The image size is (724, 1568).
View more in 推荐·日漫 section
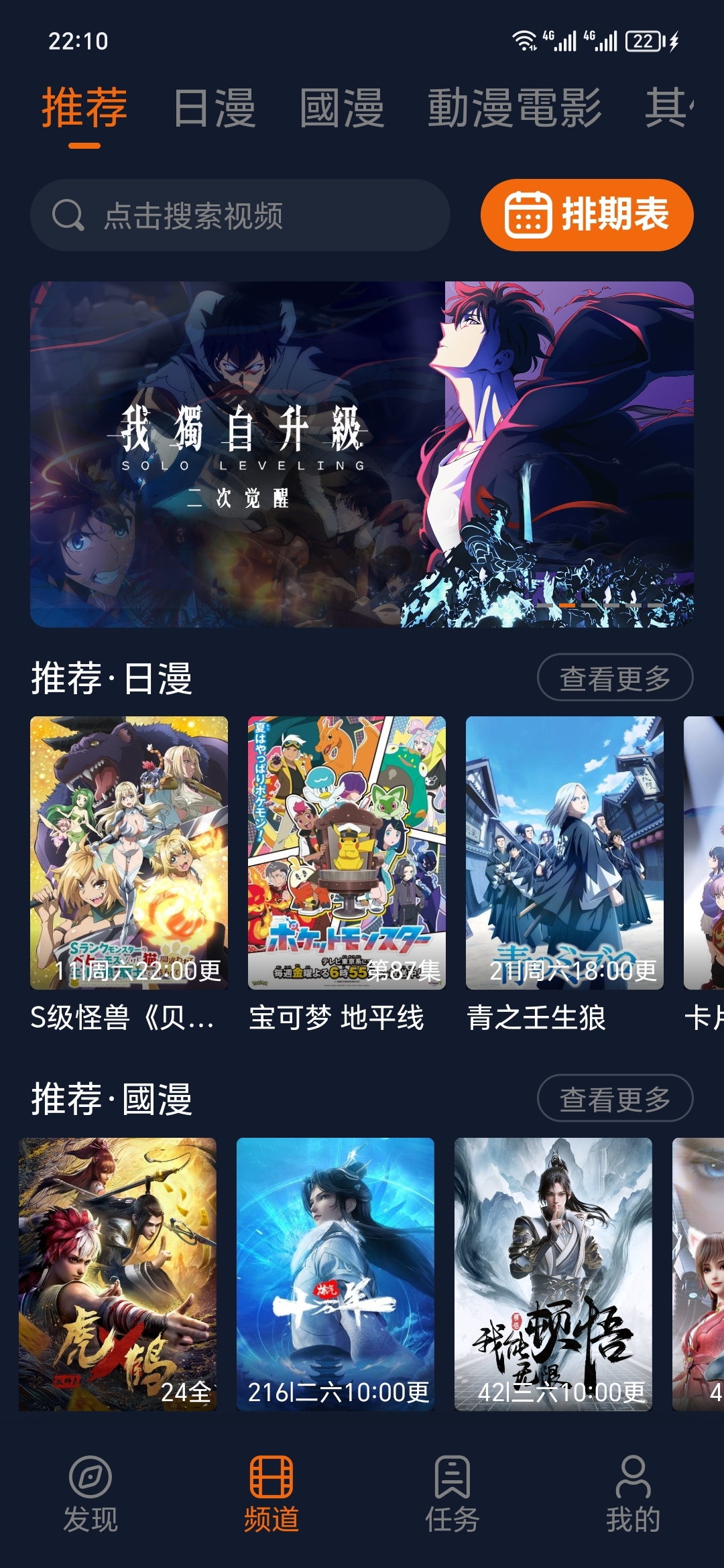point(615,677)
